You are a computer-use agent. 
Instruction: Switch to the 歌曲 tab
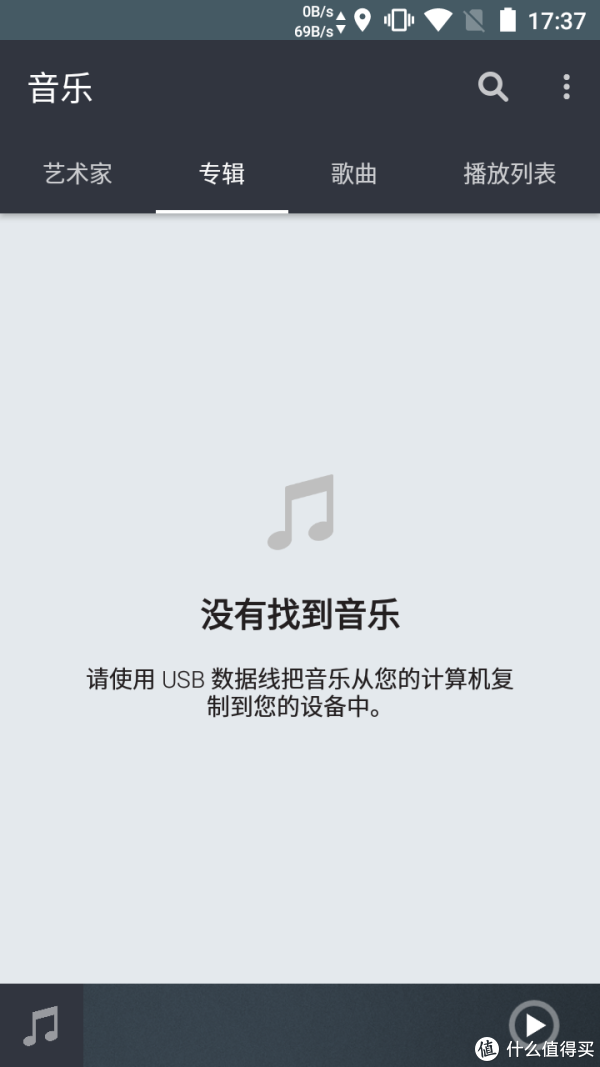click(x=354, y=174)
